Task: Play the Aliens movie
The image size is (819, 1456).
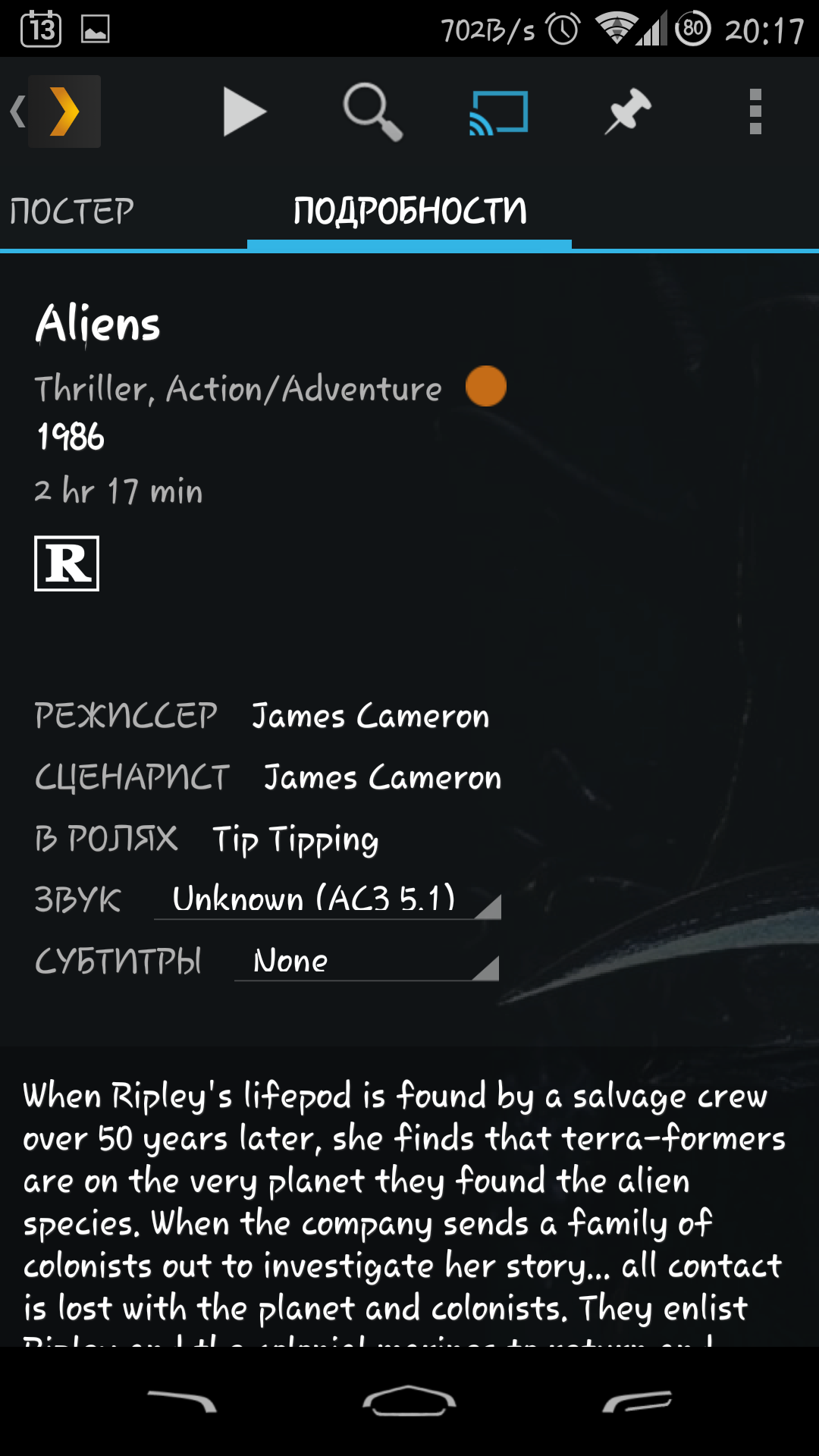Action: click(244, 112)
